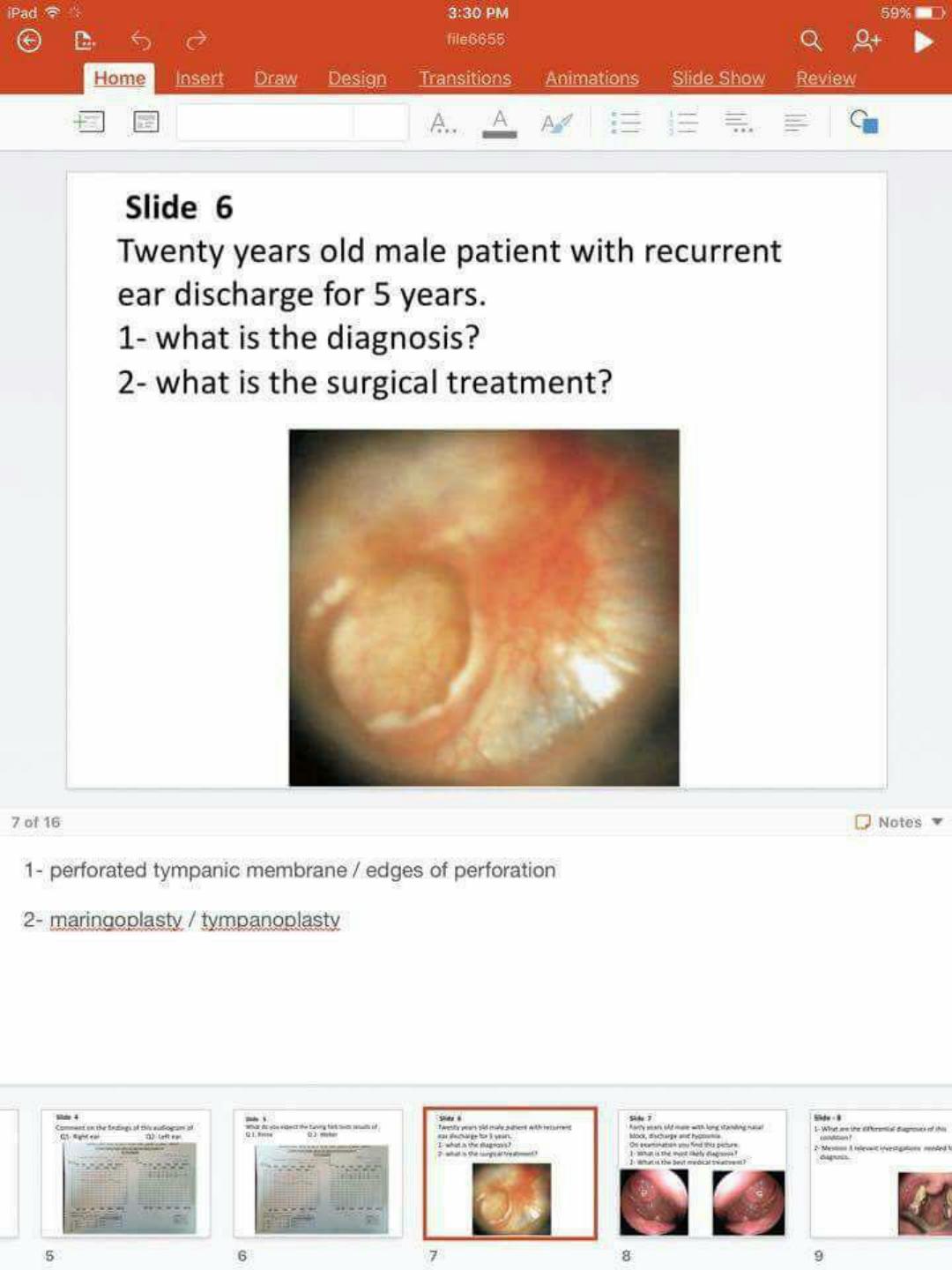The height and width of the screenshot is (1270, 952).
Task: Change the slide layout
Action: pyautogui.click(x=146, y=122)
